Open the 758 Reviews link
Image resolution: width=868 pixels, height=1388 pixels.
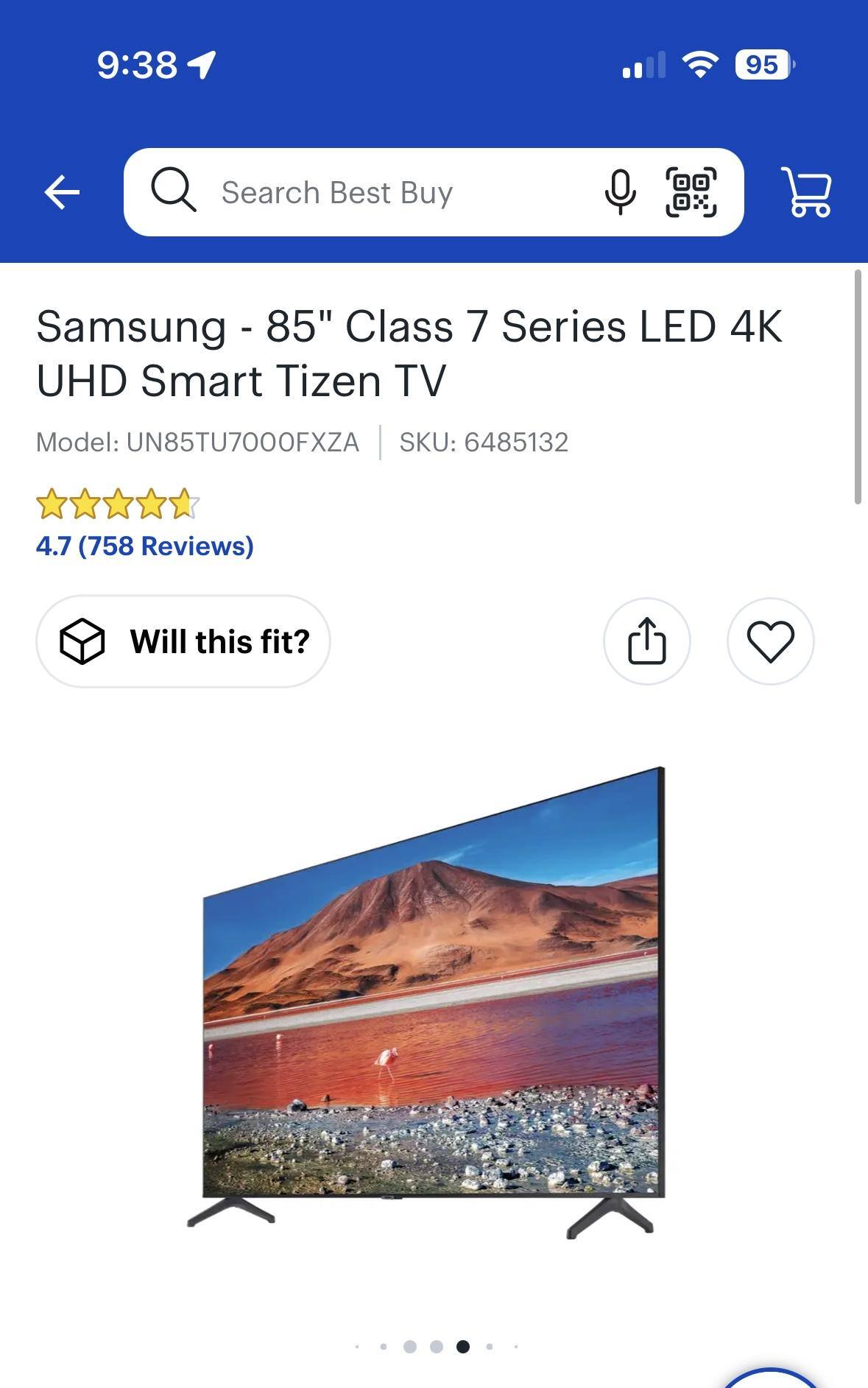144,546
